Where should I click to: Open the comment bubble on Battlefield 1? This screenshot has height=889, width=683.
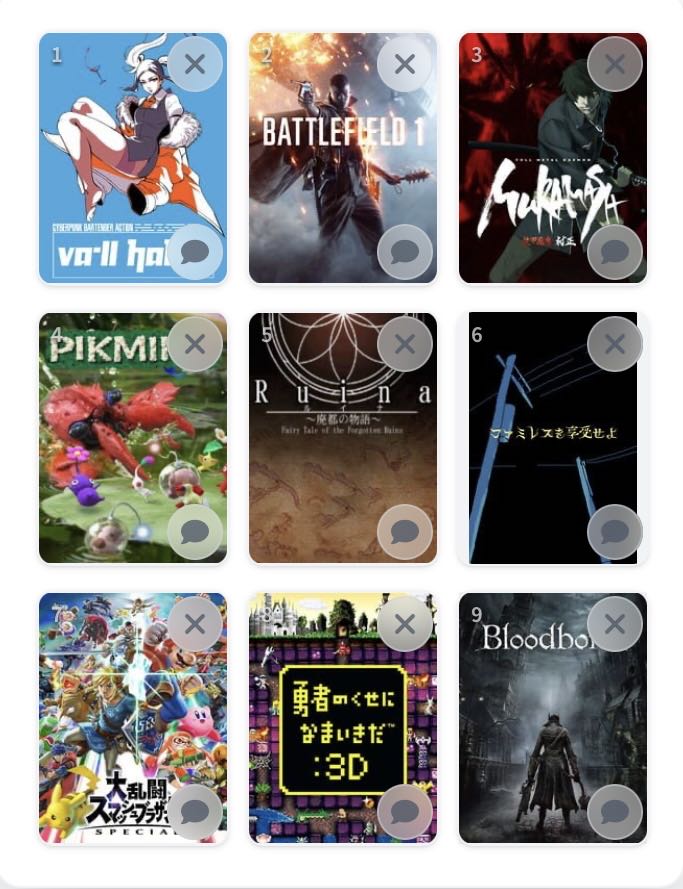405,252
